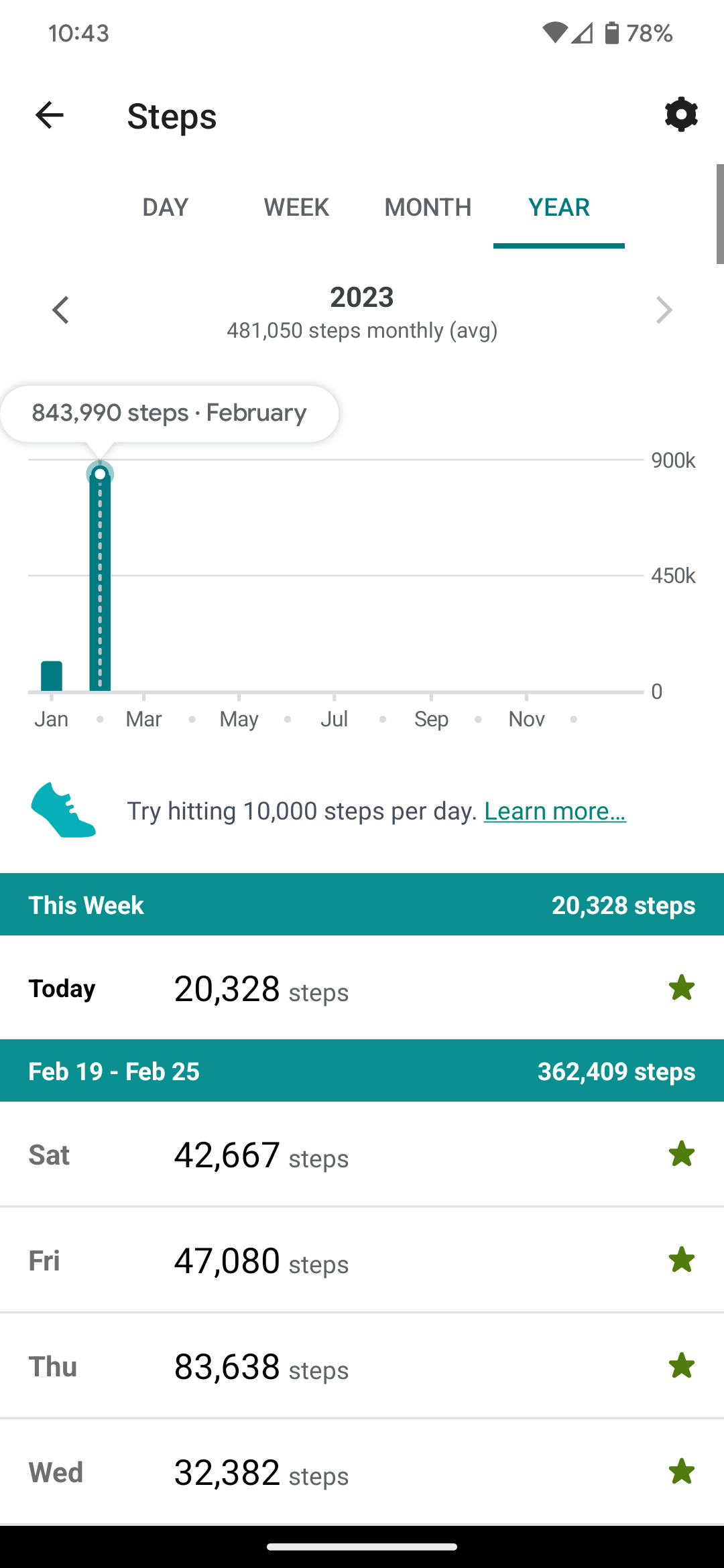Open Wednesday's 32,382 steps entry

tap(362, 1472)
